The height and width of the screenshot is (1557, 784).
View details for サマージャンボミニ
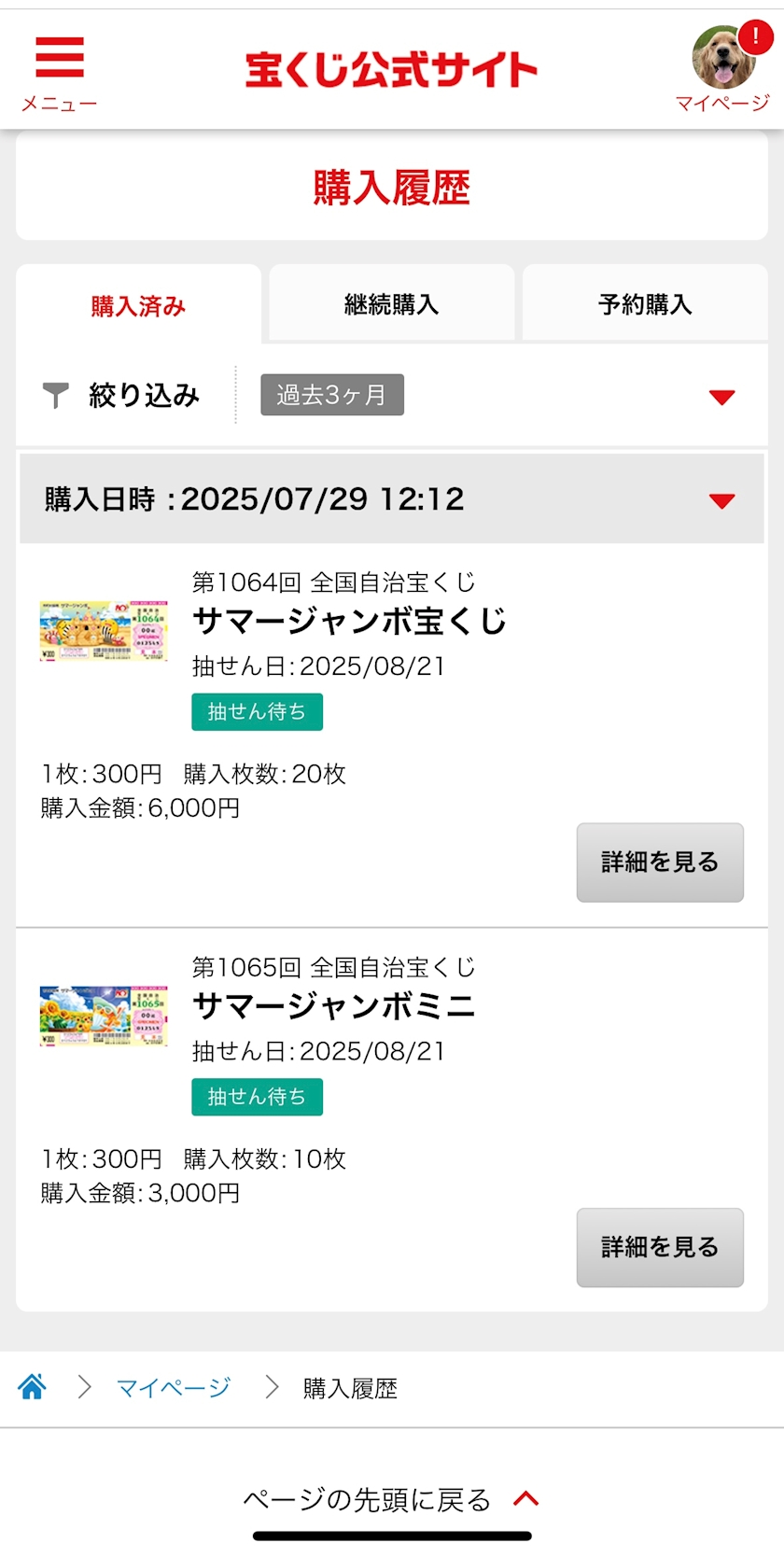(660, 1247)
